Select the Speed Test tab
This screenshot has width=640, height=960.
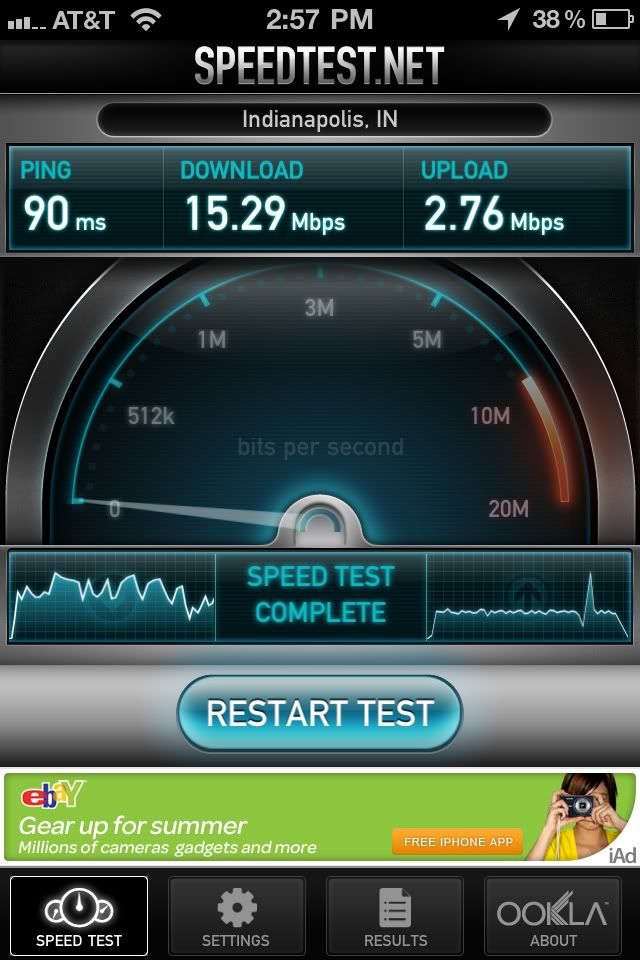pyautogui.click(x=79, y=915)
